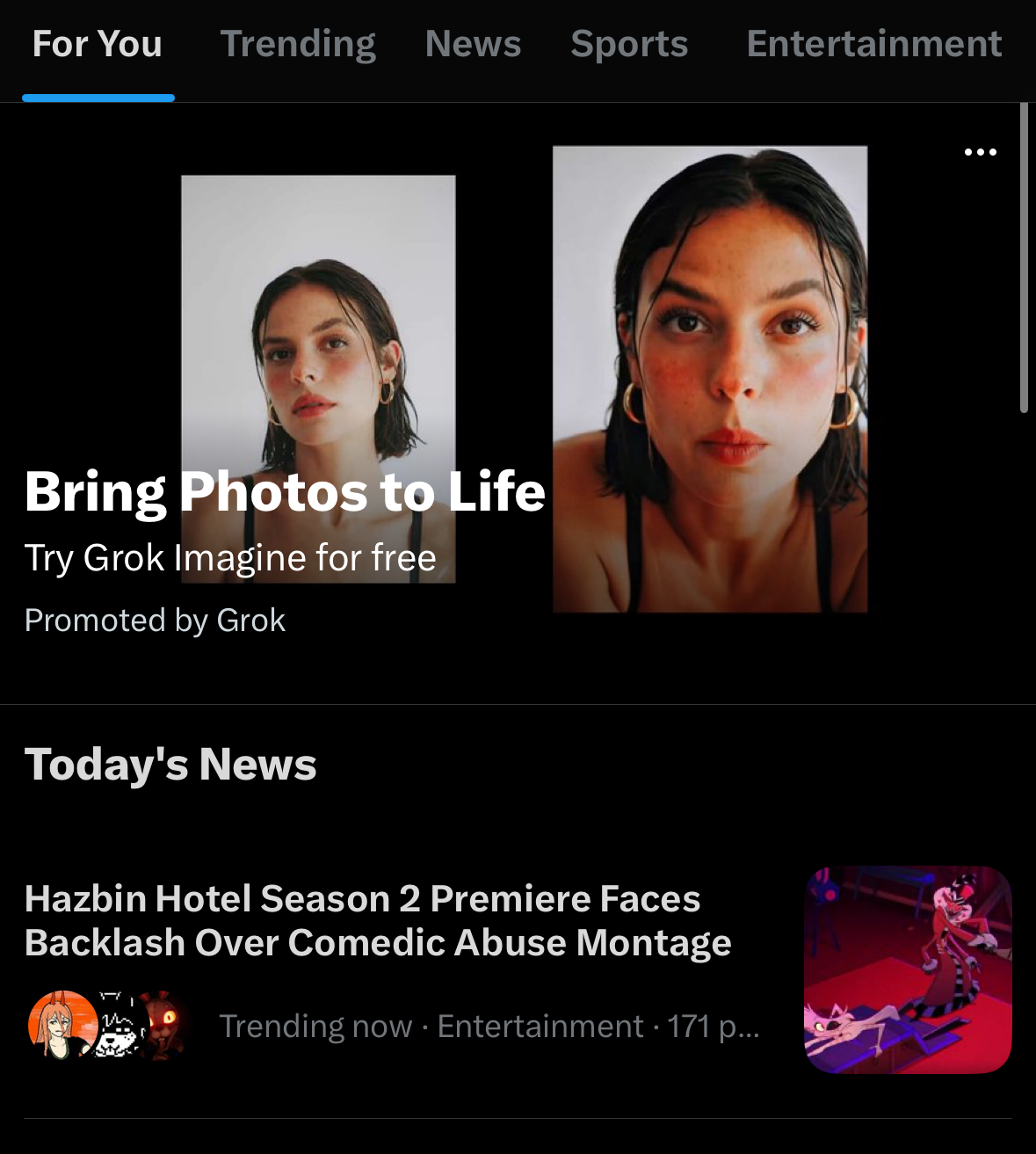Open the News tab
The image size is (1036, 1154).
point(473,45)
